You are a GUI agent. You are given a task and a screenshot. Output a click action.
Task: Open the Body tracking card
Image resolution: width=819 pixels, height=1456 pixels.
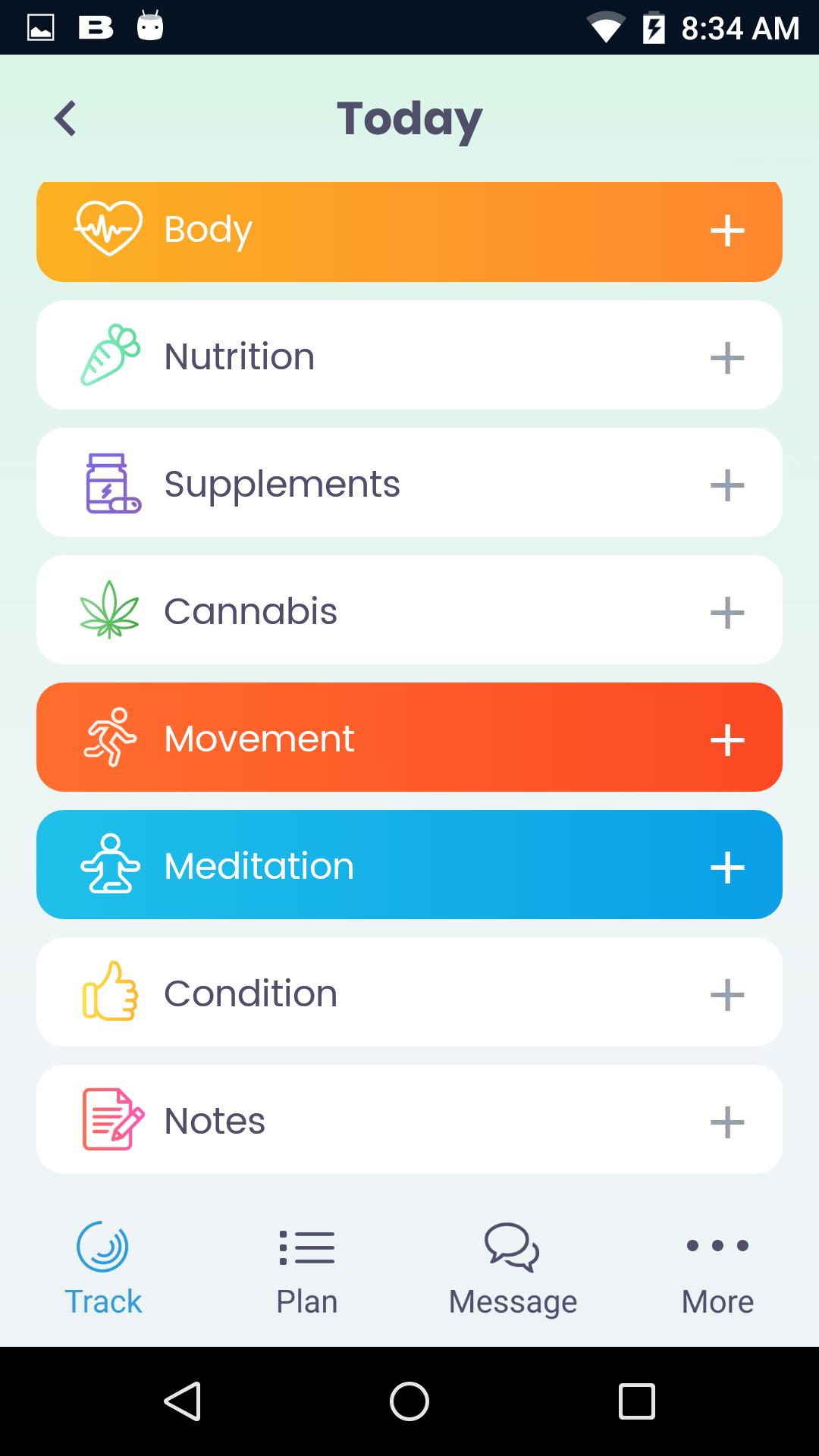(409, 231)
